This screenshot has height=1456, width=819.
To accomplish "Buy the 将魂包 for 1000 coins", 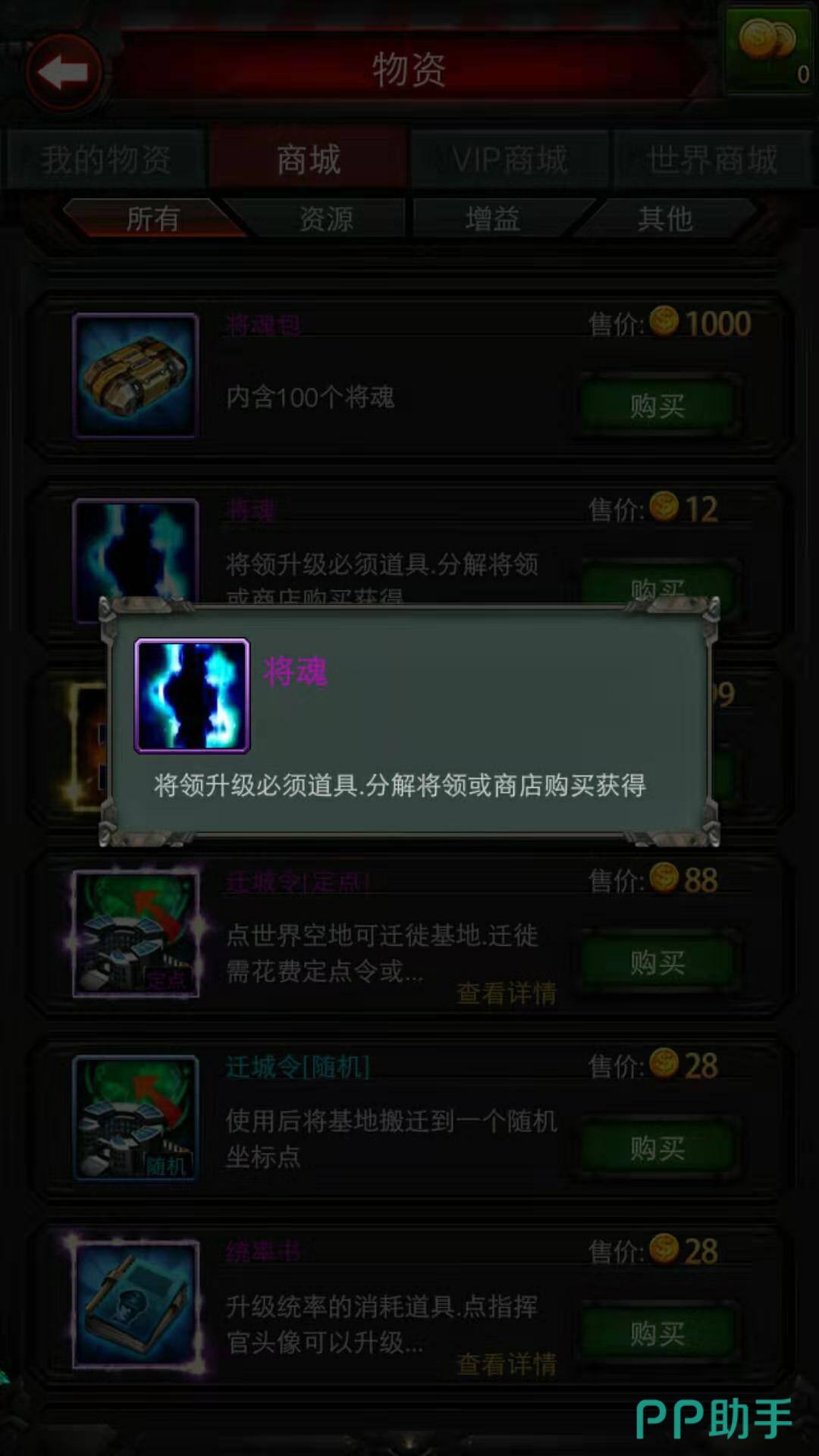I will click(x=657, y=406).
